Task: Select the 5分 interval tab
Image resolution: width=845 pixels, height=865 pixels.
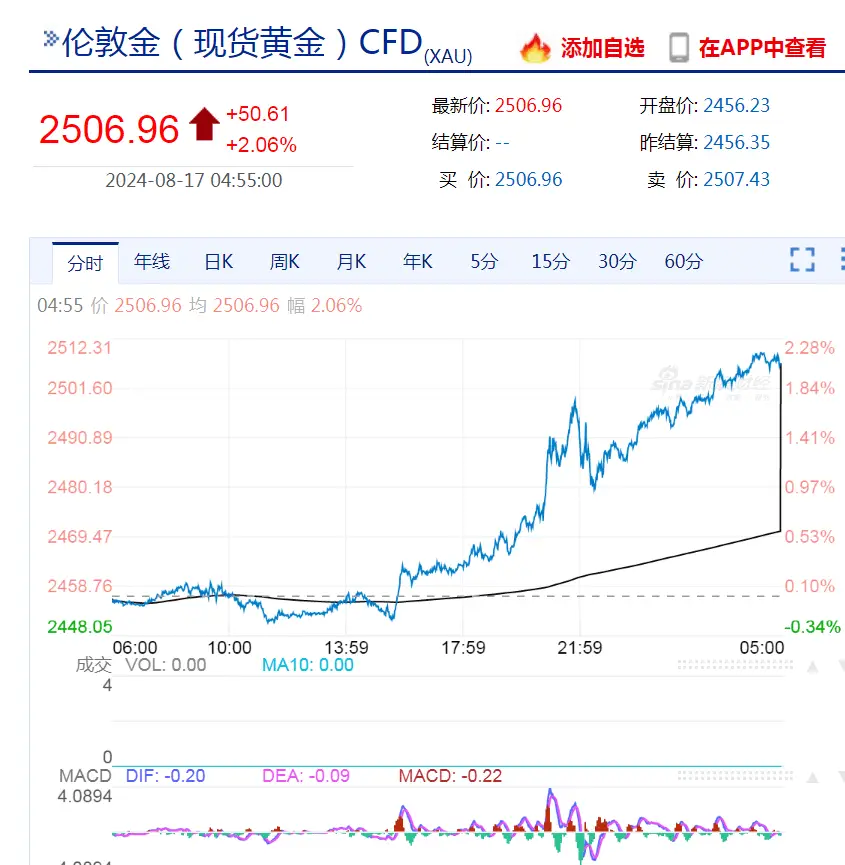Action: coord(484,262)
